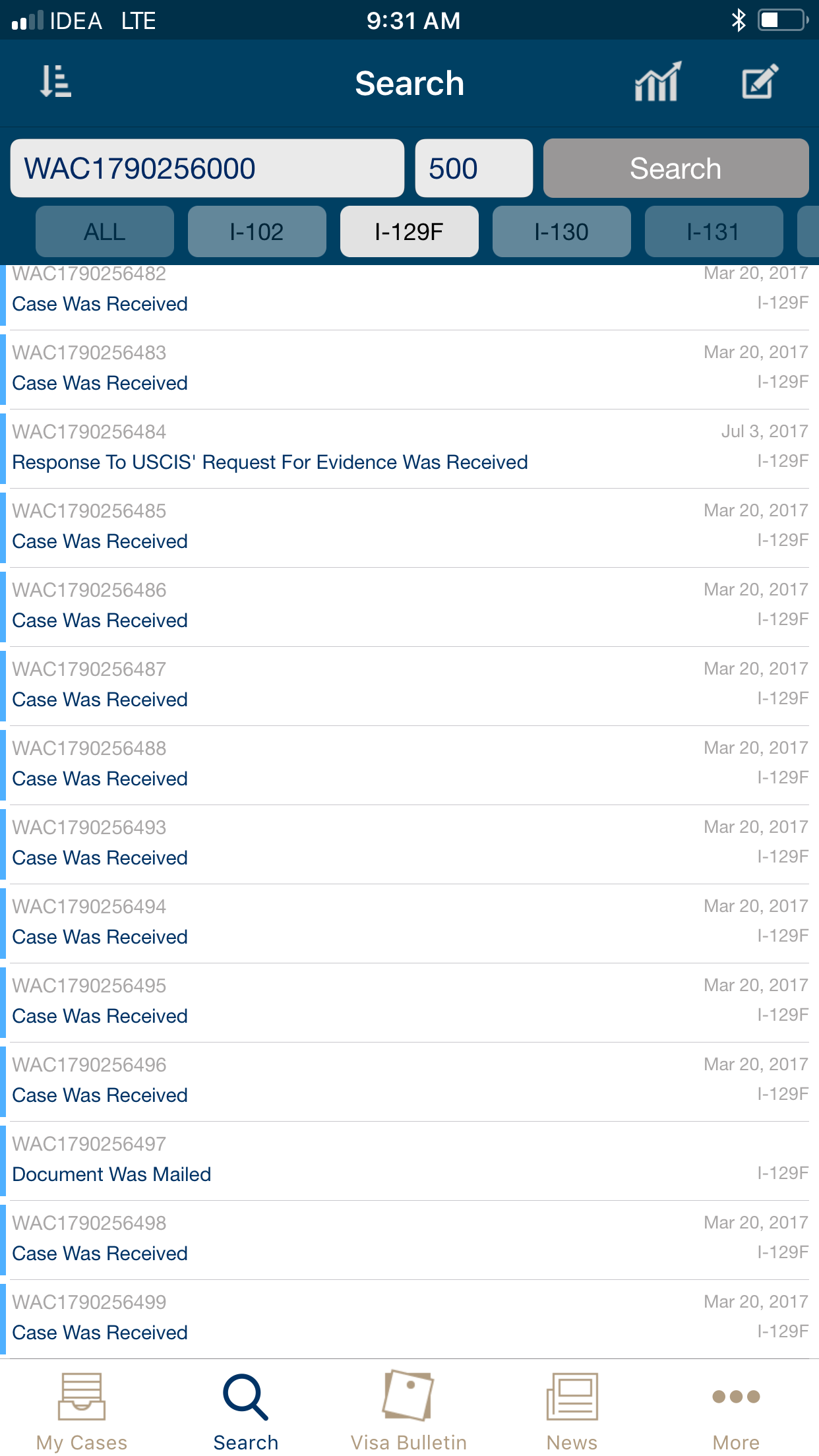Edit the receipt number field WAC1790256000
Viewport: 819px width, 1456px height.
(x=207, y=168)
